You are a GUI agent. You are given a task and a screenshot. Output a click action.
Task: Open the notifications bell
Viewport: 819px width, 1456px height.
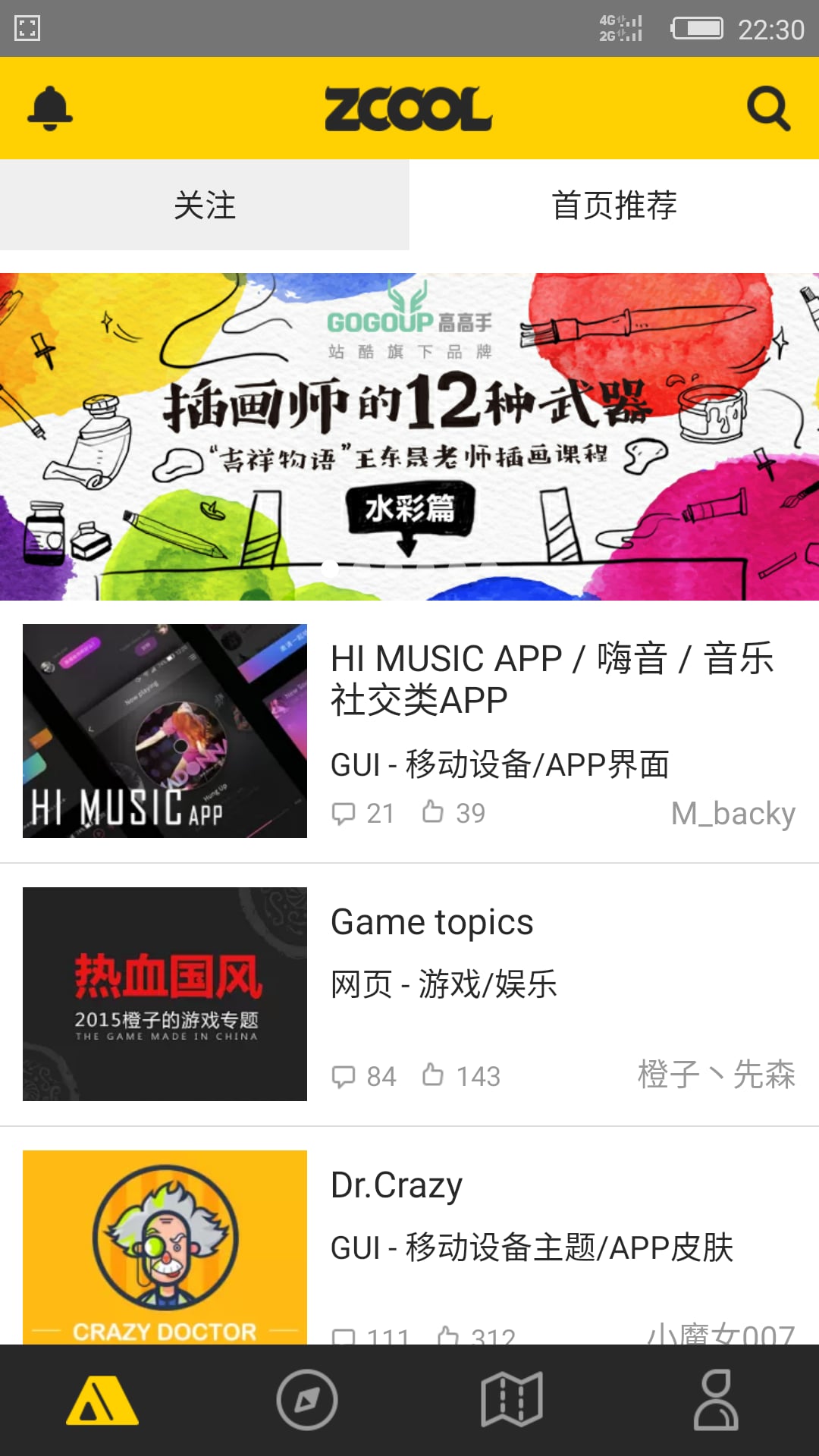pyautogui.click(x=50, y=108)
